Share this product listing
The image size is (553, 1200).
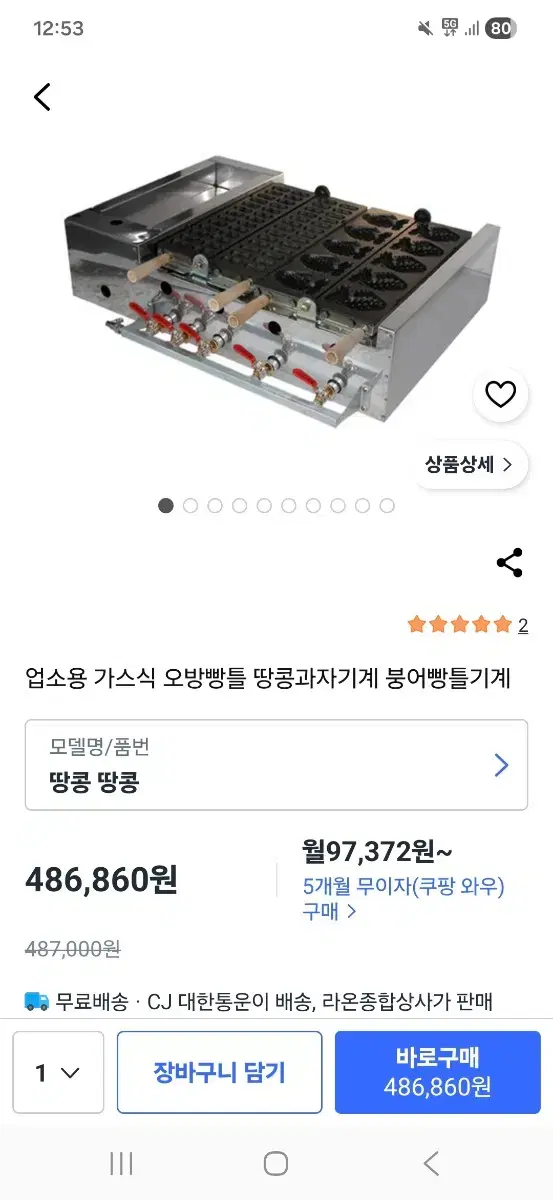click(x=510, y=563)
